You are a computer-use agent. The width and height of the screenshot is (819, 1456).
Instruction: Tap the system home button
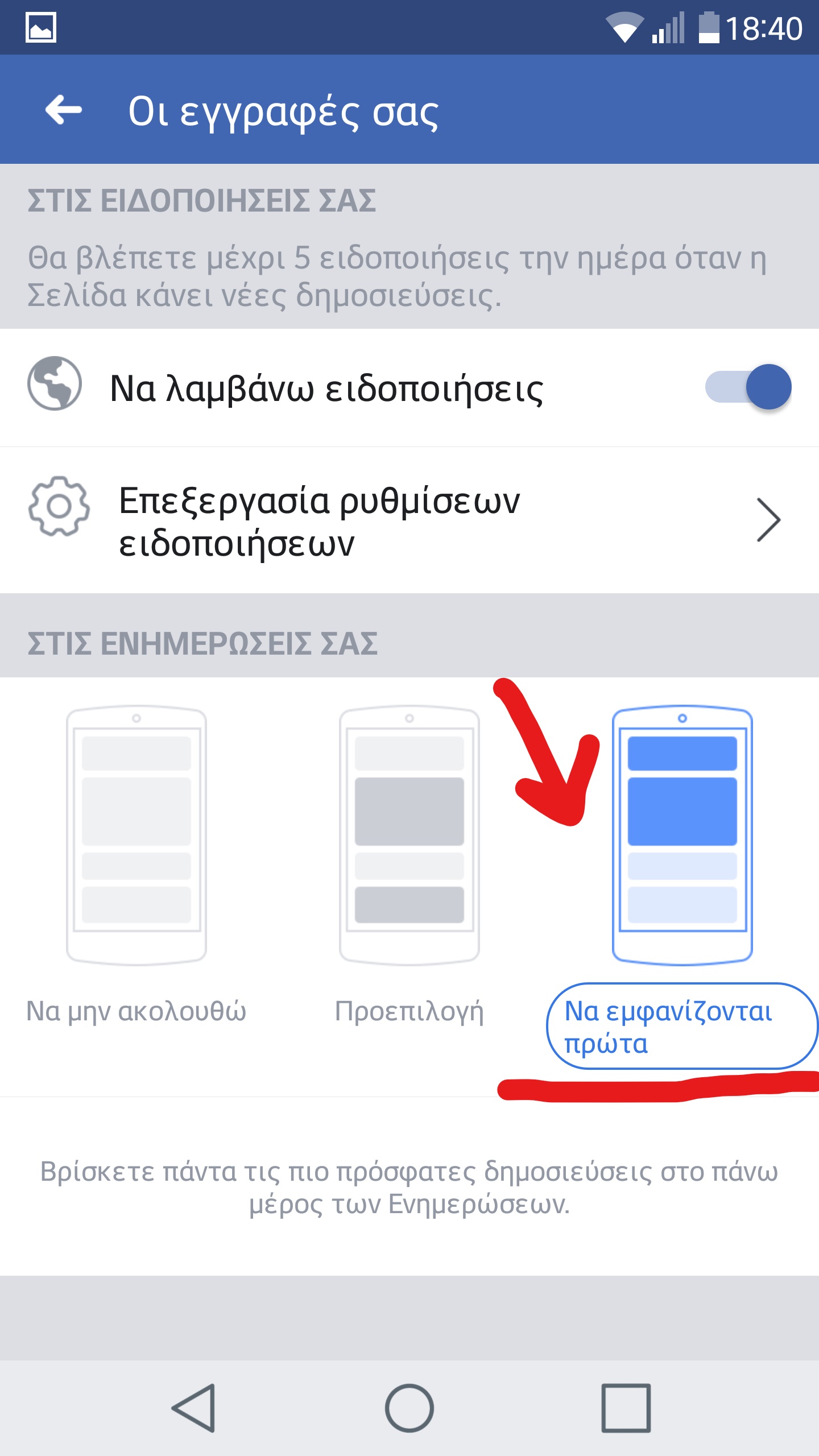pos(409,1408)
